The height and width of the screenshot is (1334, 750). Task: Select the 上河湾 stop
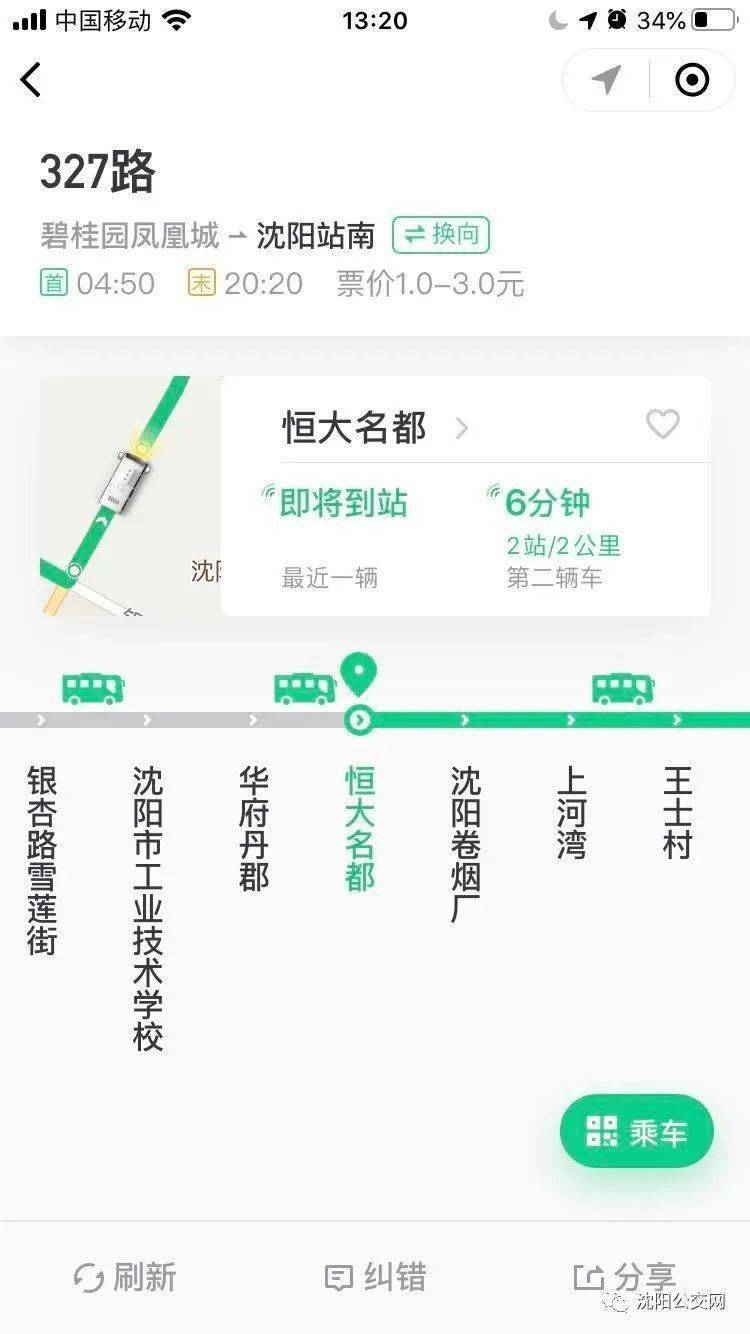point(571,812)
